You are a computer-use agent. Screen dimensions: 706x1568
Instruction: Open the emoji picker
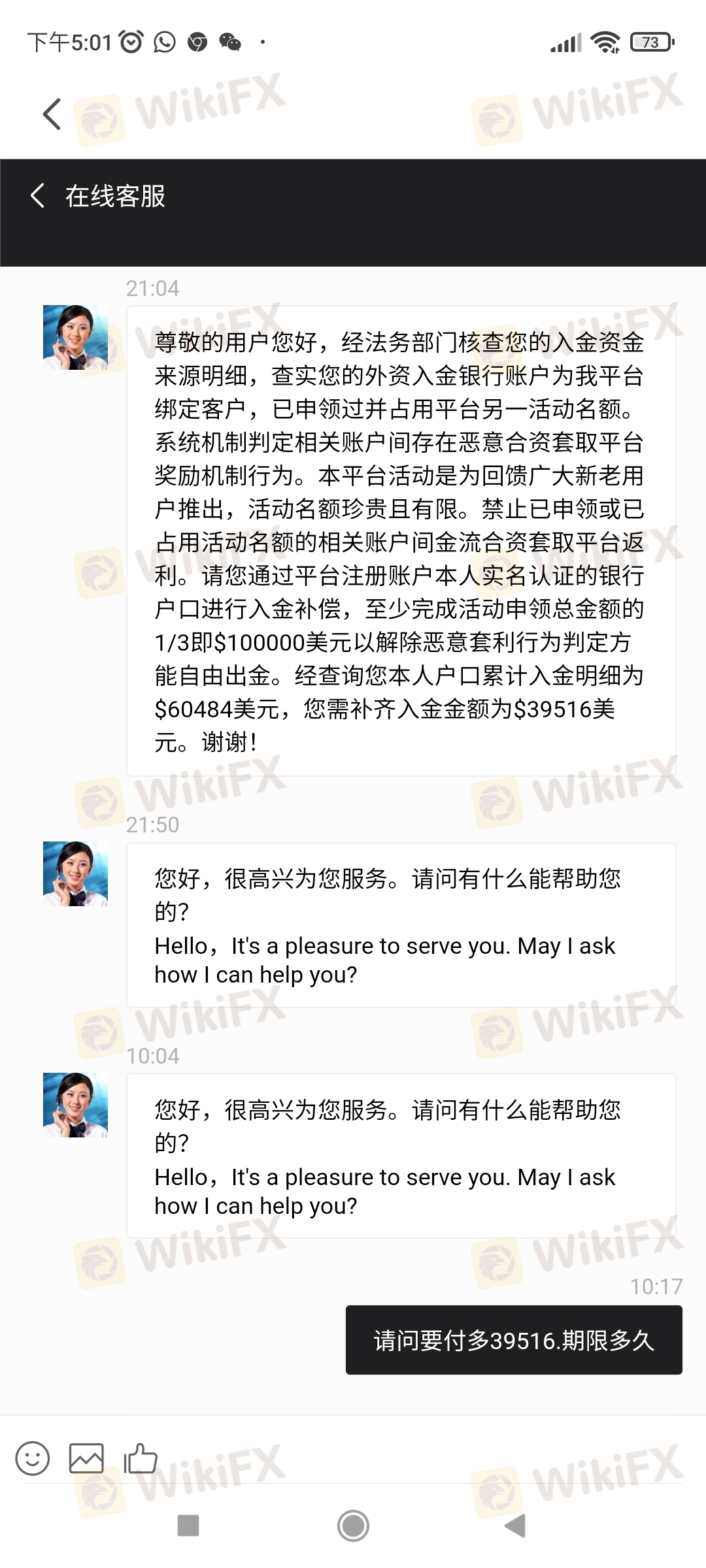click(x=32, y=1458)
